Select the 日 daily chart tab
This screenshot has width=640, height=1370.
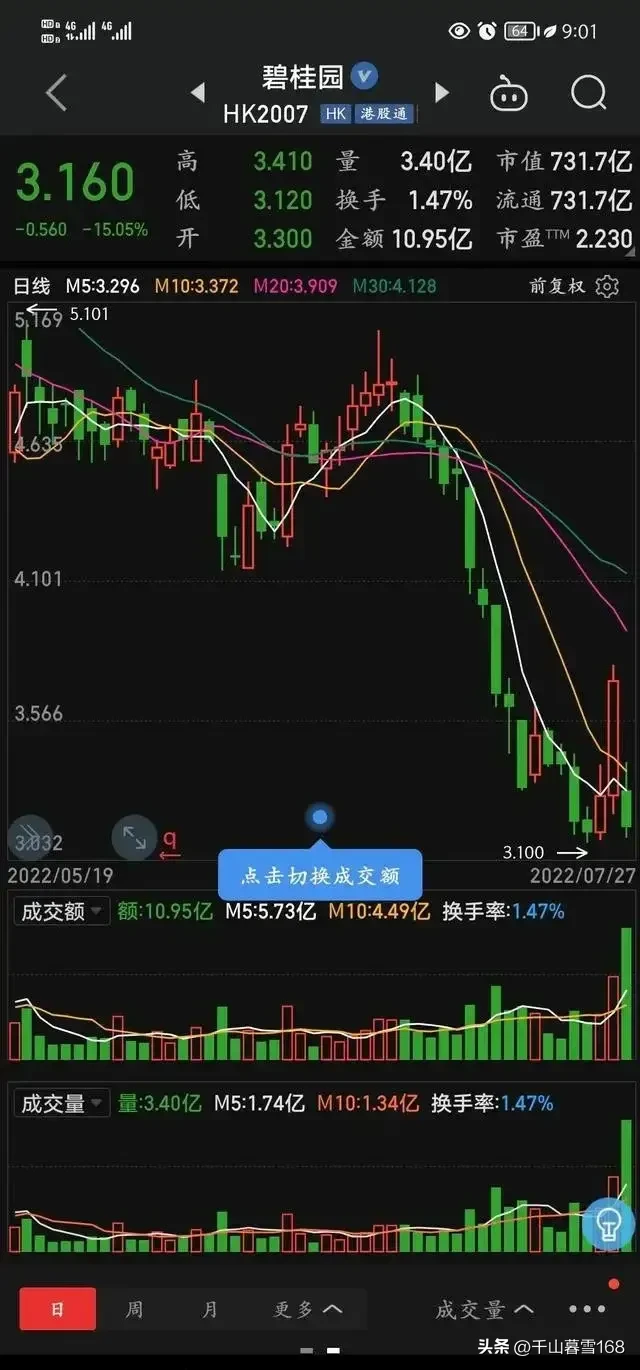pos(58,1309)
